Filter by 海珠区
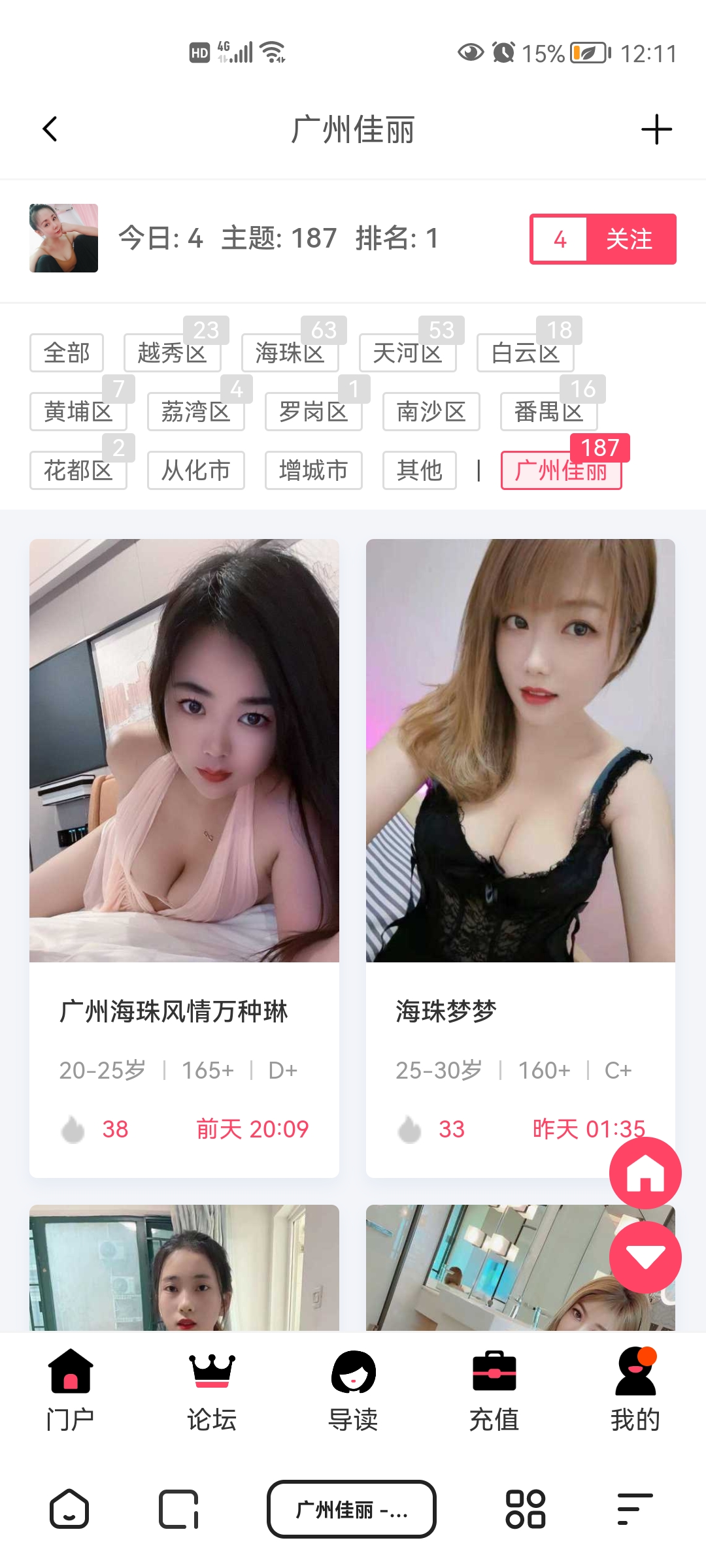706x1568 pixels. (x=290, y=353)
